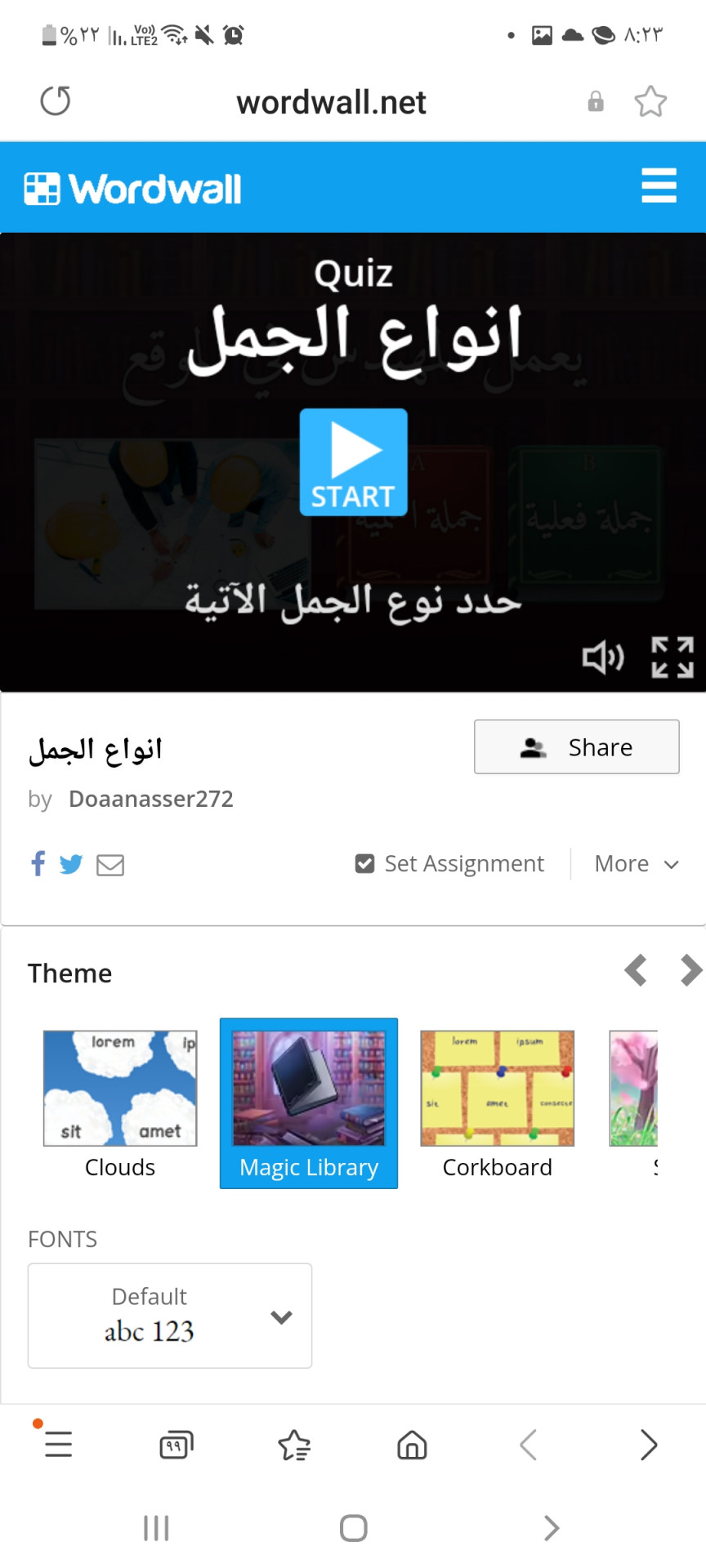Show previous themes

tap(636, 970)
